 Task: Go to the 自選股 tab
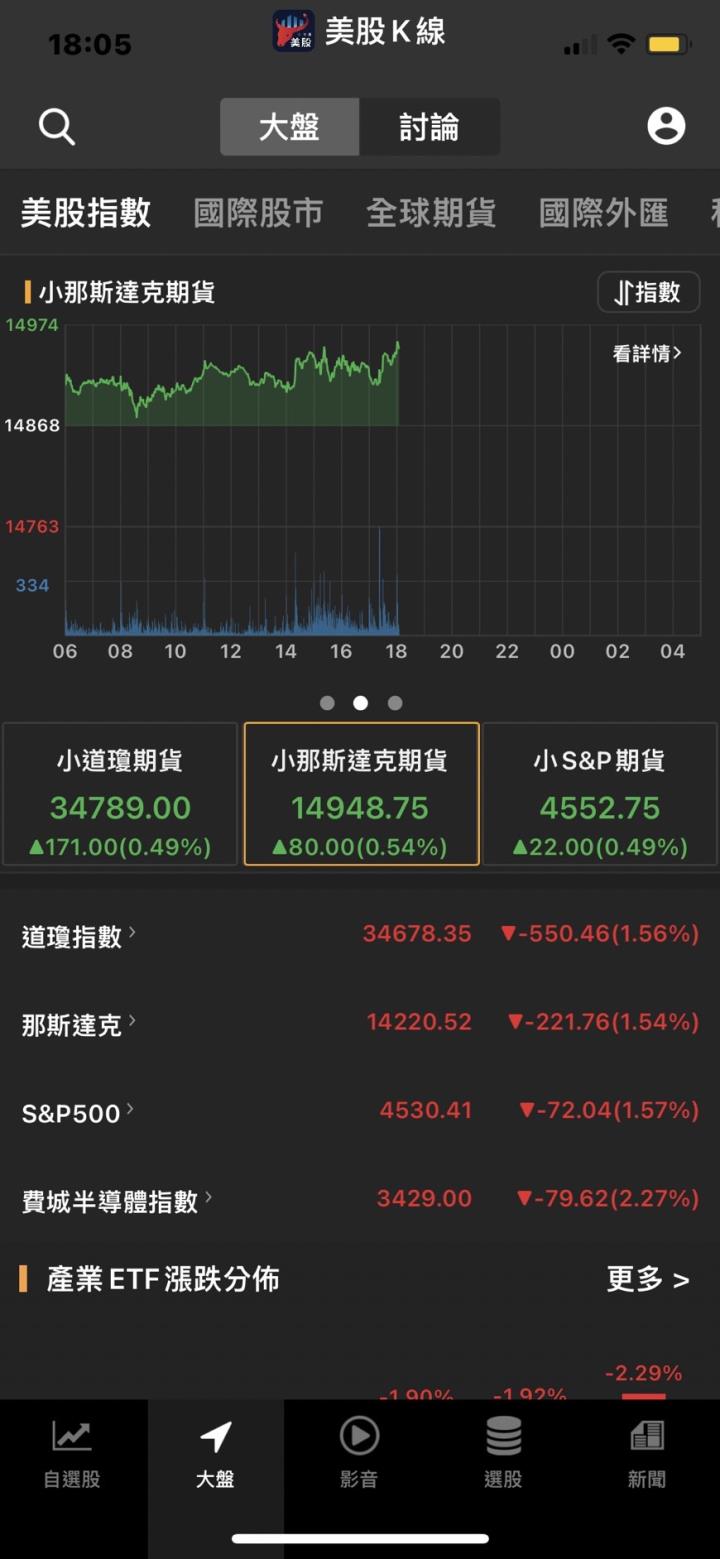point(72,1456)
